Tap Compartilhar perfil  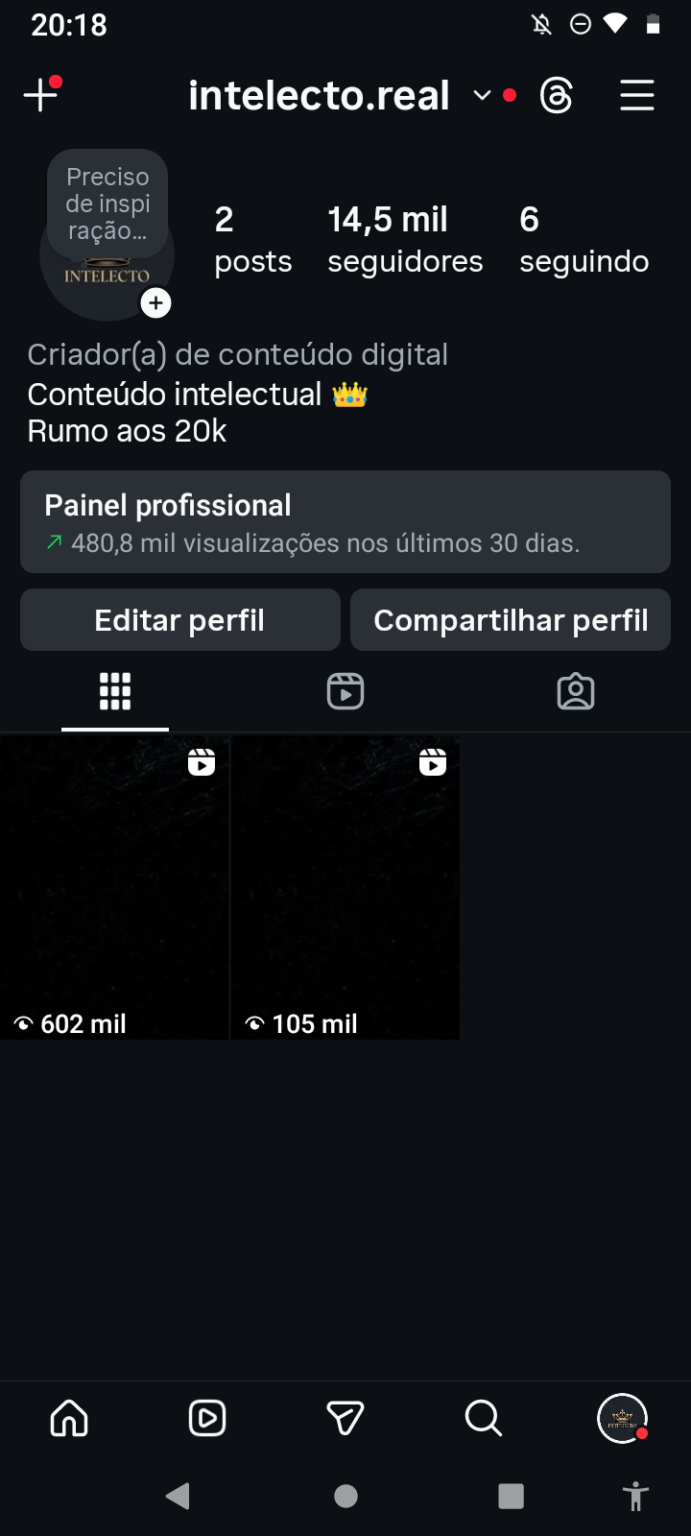click(x=510, y=620)
